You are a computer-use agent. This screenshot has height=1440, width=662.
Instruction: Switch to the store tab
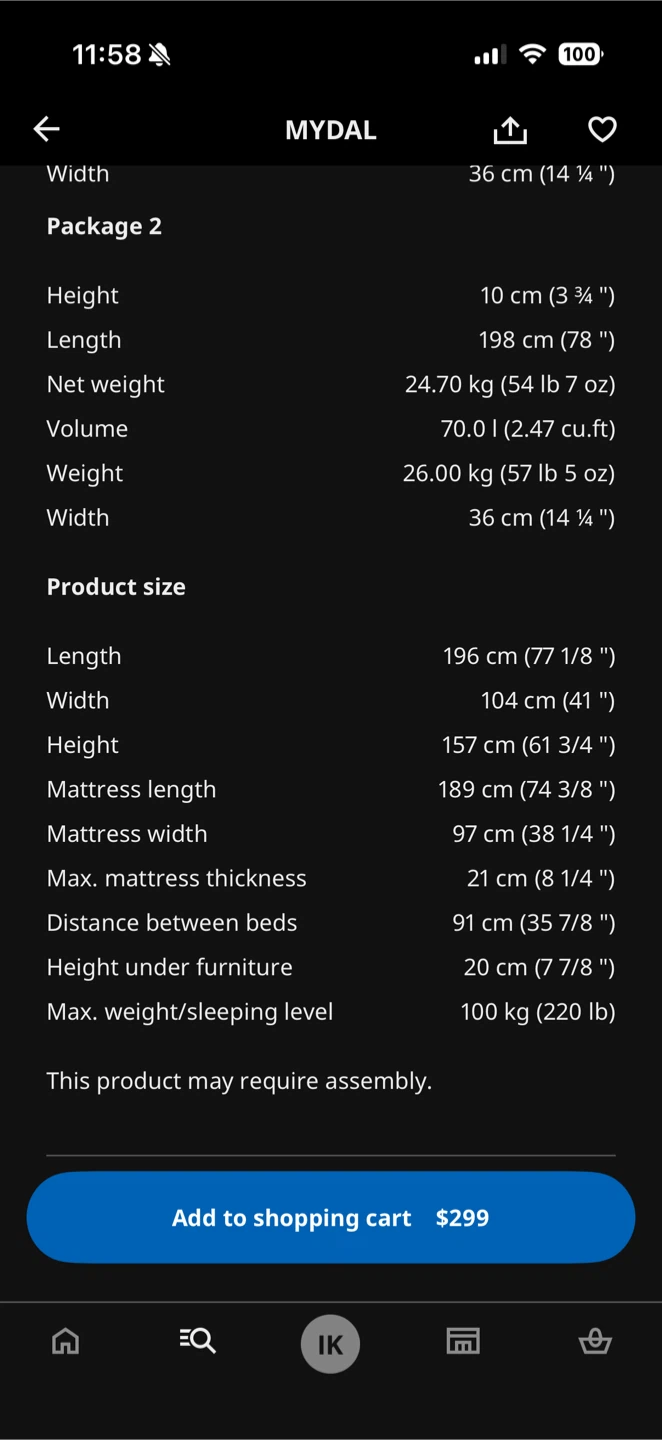[463, 1341]
